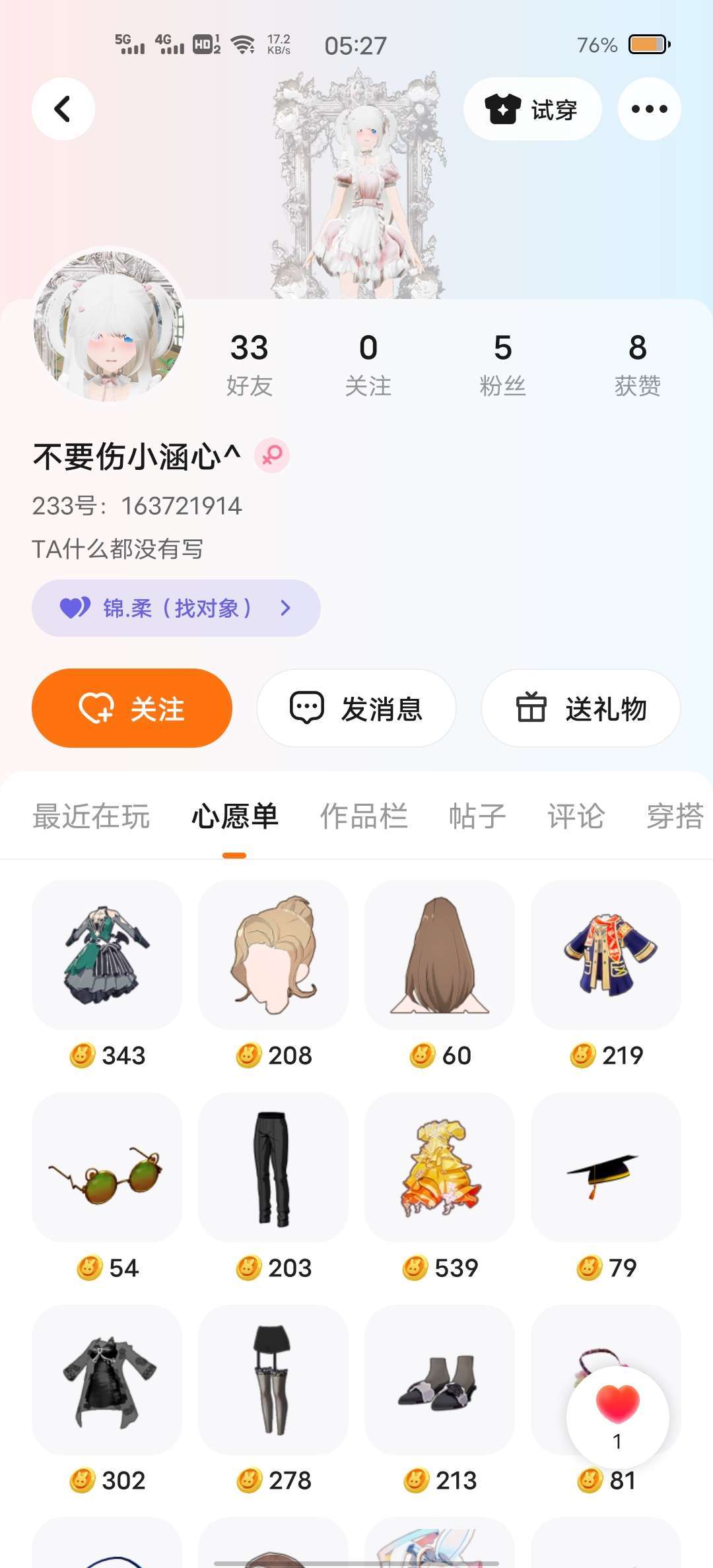713x1568 pixels.
Task: Open the green dress item priced 343
Action: click(x=107, y=954)
